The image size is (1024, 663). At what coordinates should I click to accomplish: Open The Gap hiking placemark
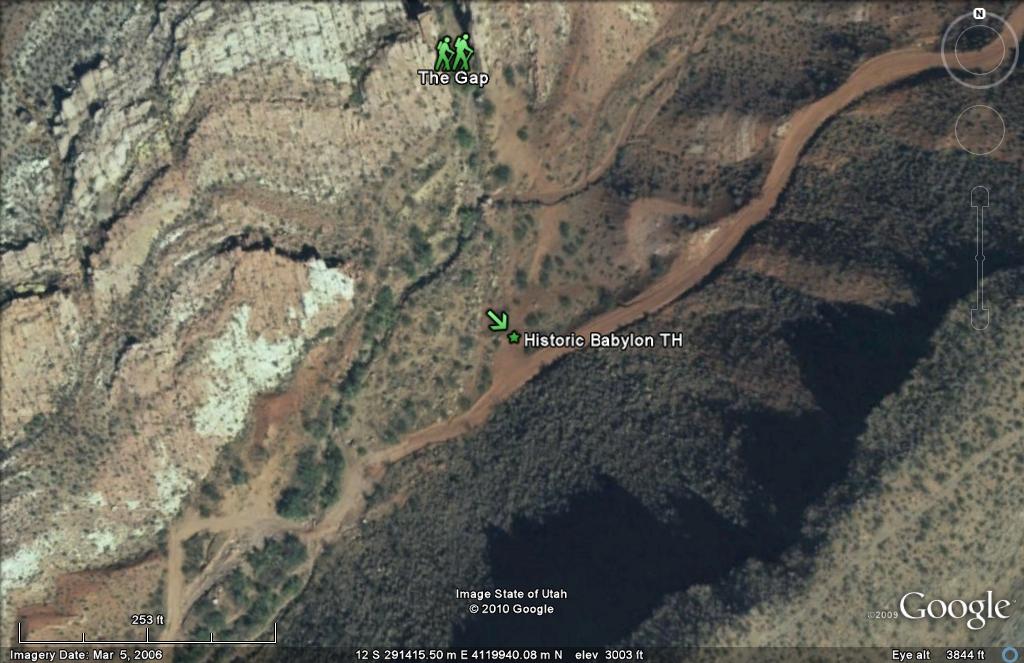tap(453, 53)
